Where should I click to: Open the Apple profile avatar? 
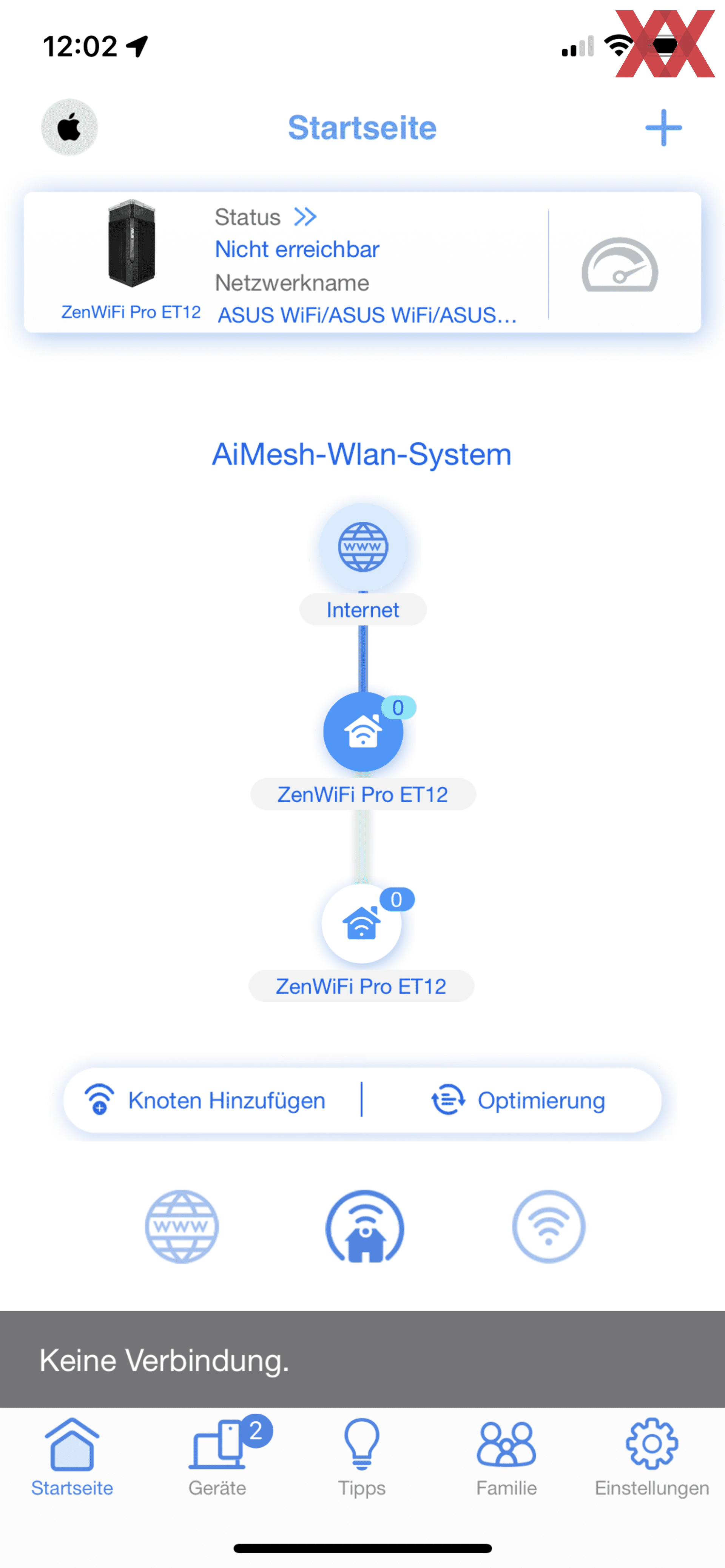[x=69, y=127]
